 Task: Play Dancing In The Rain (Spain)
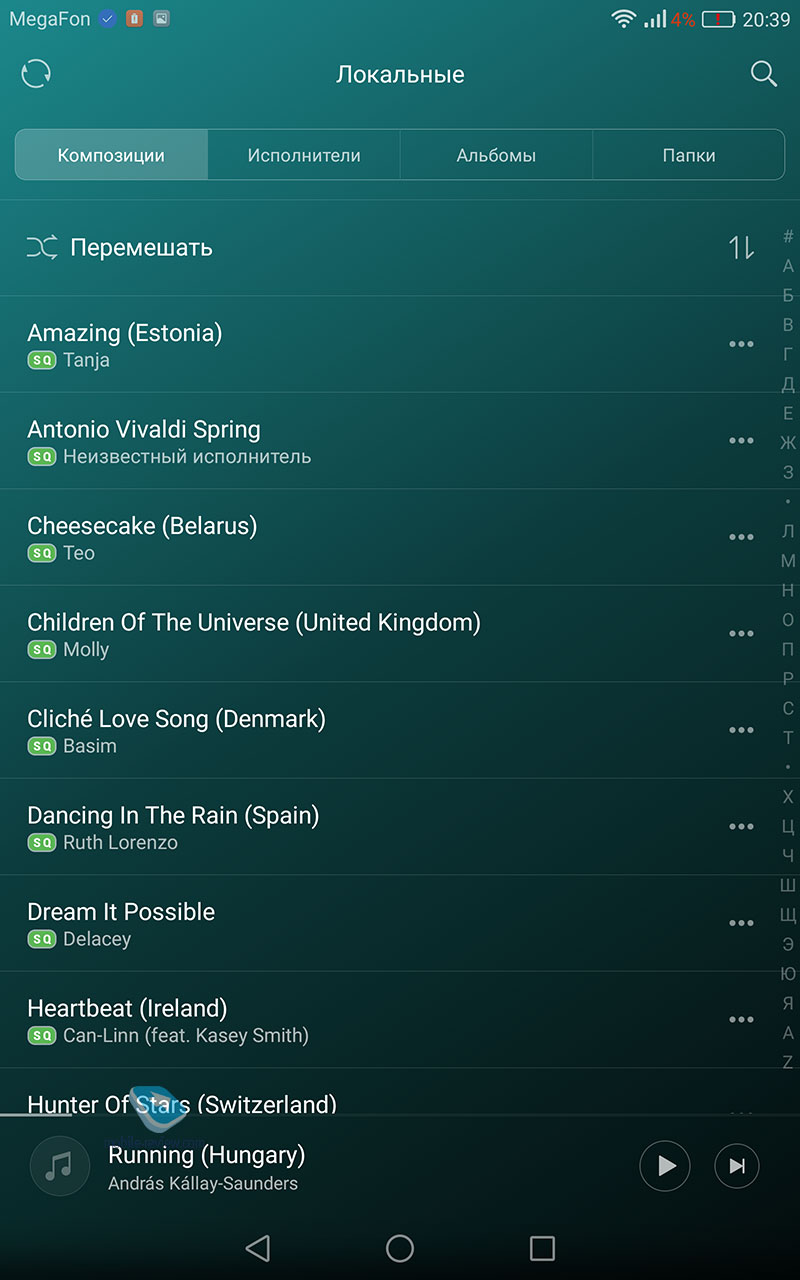pos(300,827)
